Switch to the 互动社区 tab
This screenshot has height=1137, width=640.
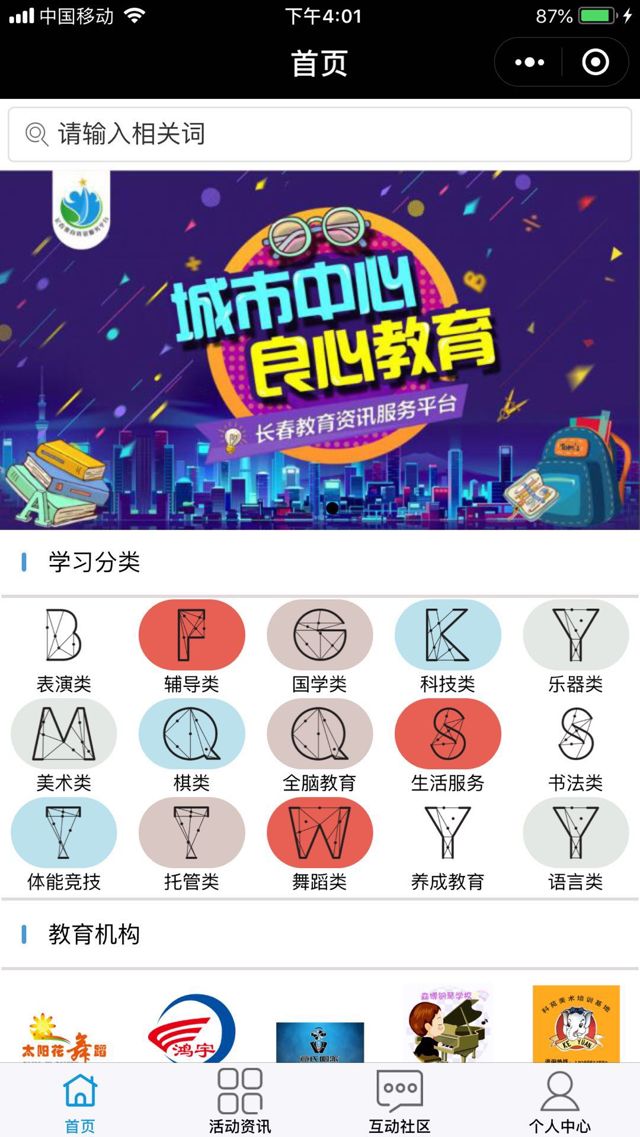coord(400,1100)
